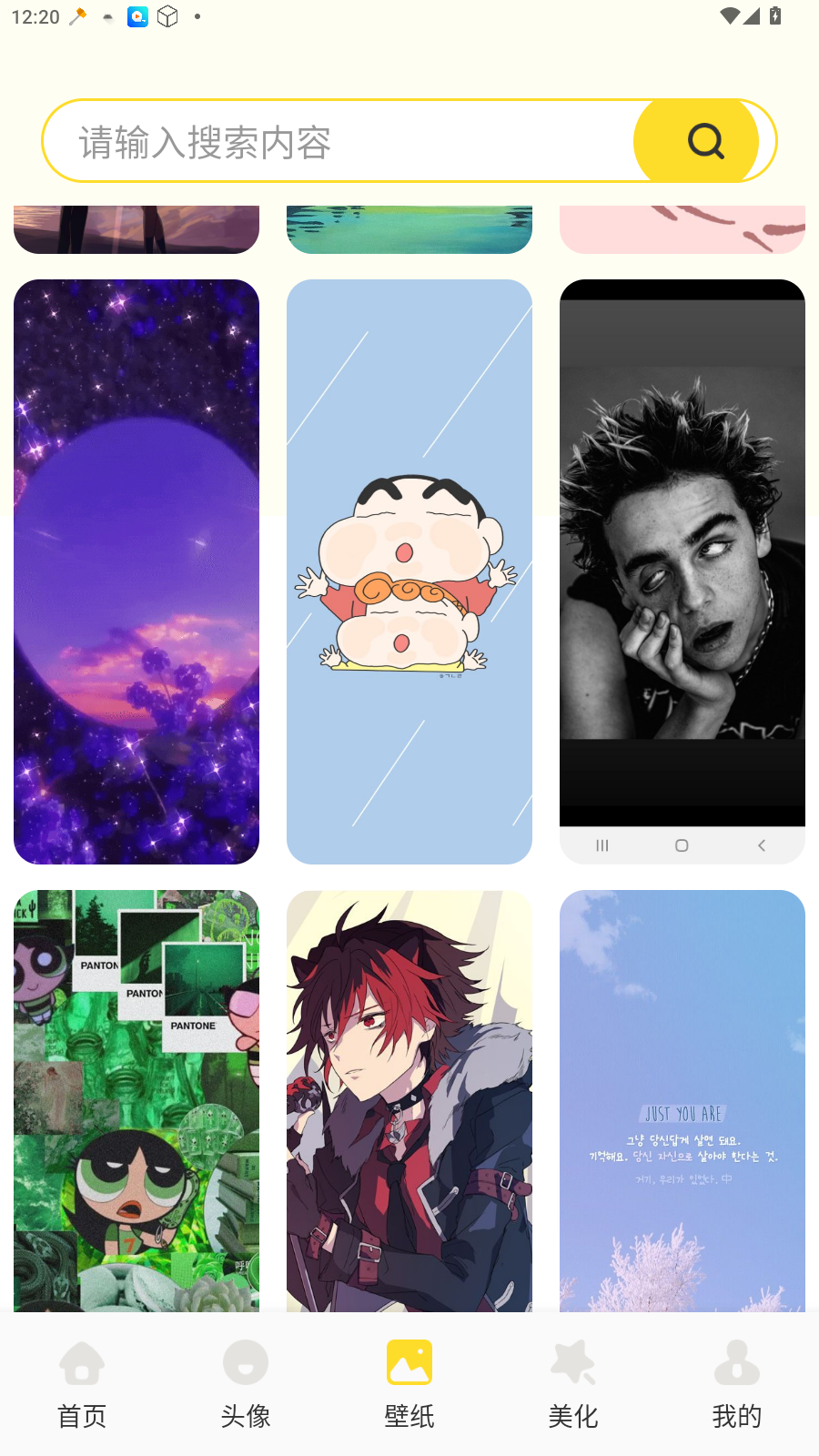Switch to the 首页 tab

coord(82,1383)
